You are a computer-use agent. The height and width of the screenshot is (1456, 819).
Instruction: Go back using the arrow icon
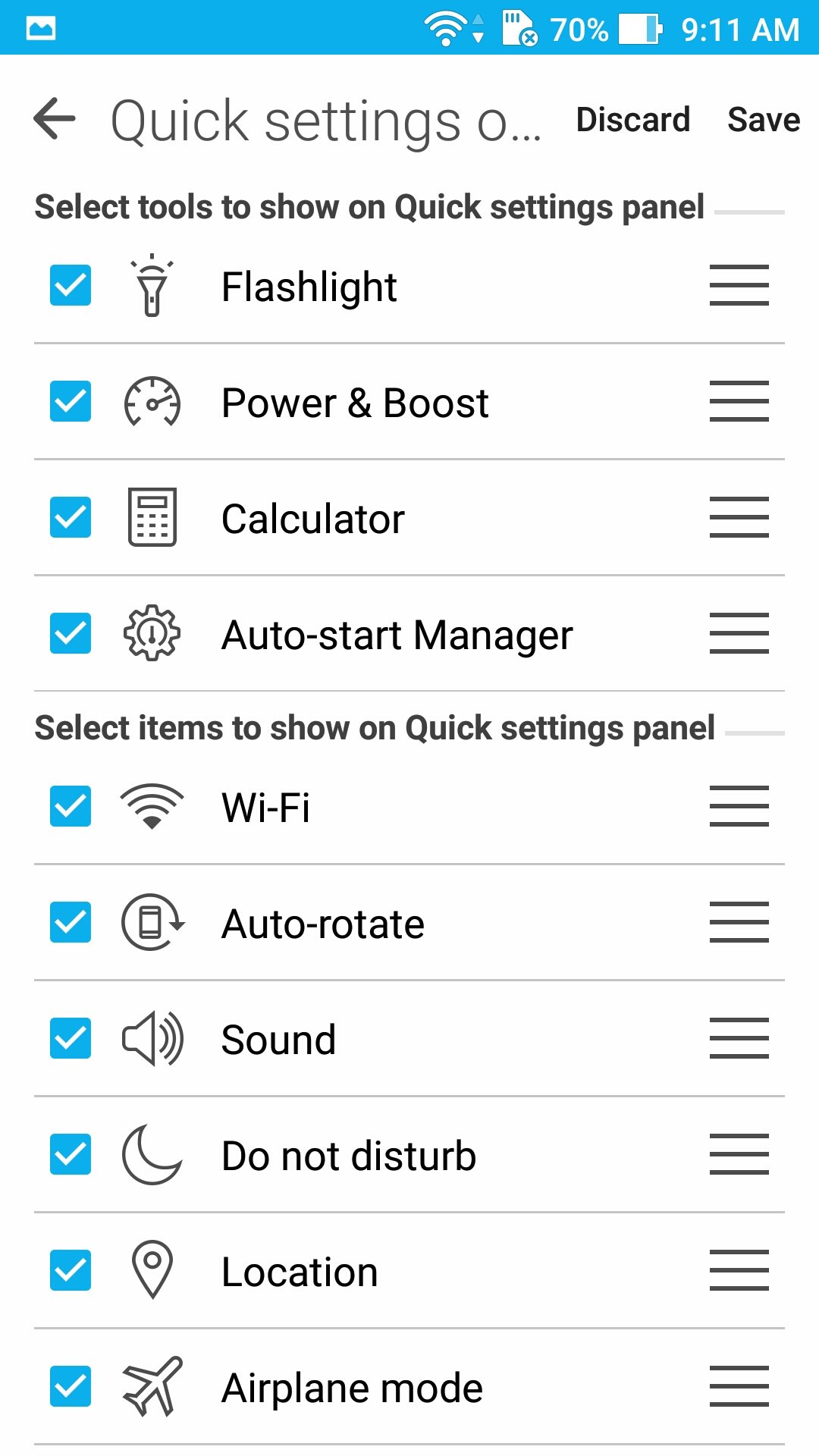55,119
